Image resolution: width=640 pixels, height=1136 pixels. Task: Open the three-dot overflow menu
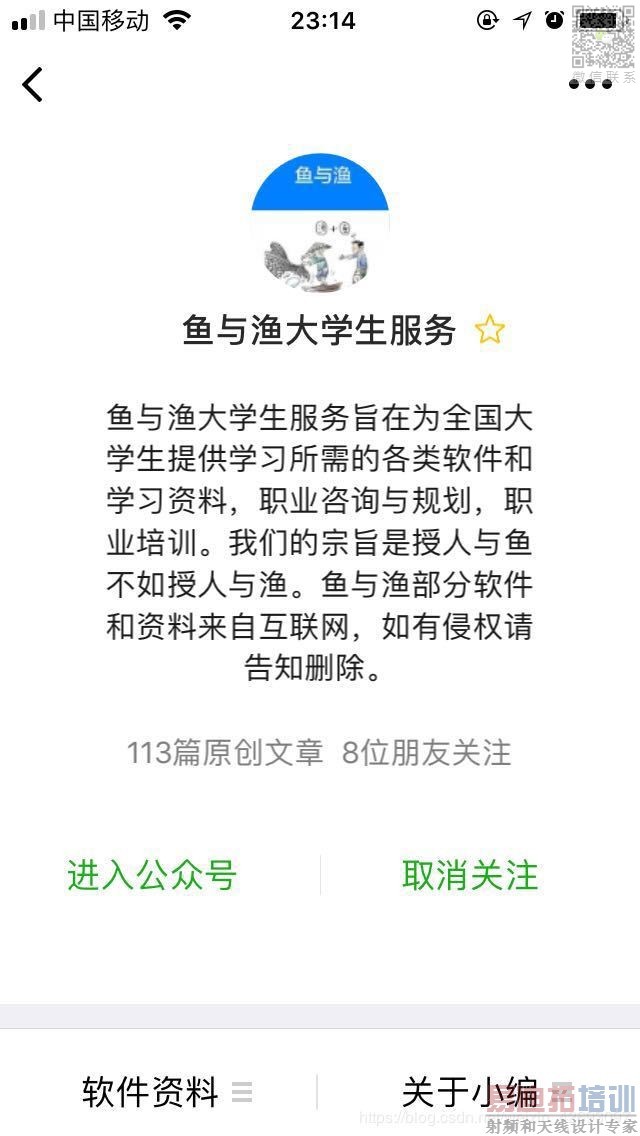pyautogui.click(x=590, y=84)
